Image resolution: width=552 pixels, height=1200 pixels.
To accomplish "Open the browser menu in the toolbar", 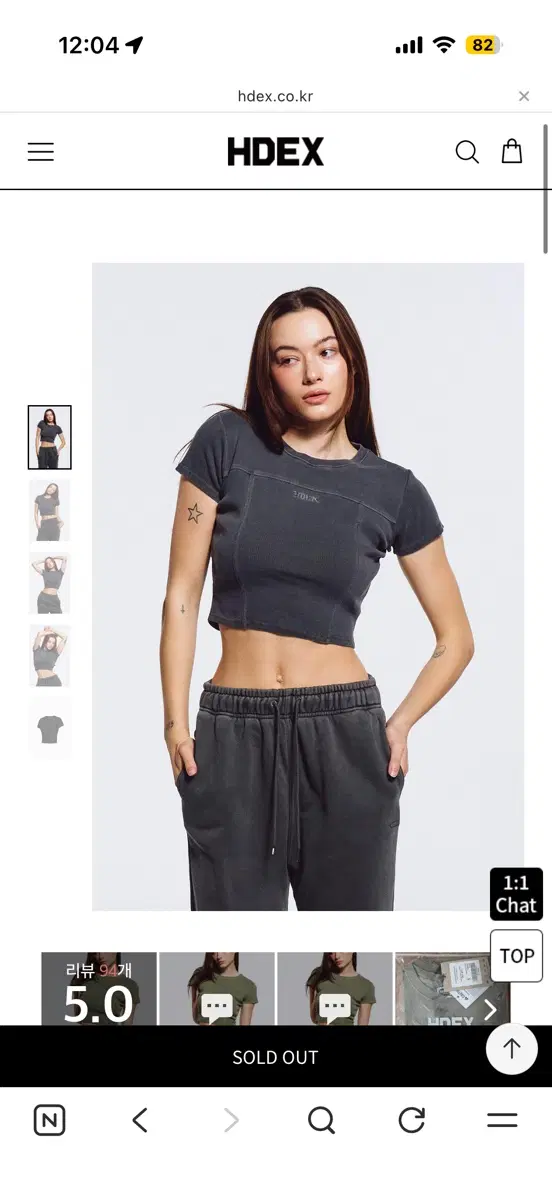I will (x=502, y=1120).
